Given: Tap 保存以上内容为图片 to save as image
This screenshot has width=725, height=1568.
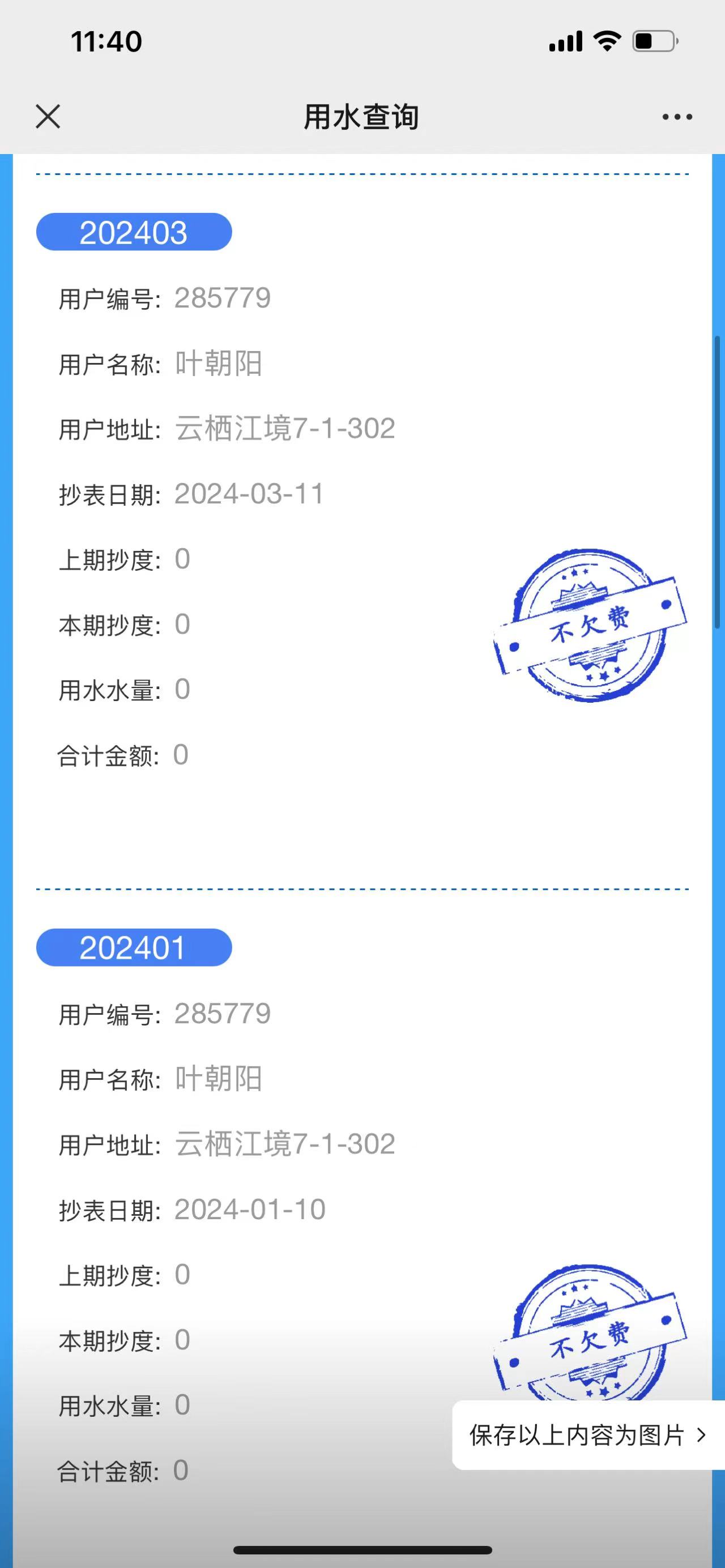Looking at the screenshot, I should tap(587, 1435).
